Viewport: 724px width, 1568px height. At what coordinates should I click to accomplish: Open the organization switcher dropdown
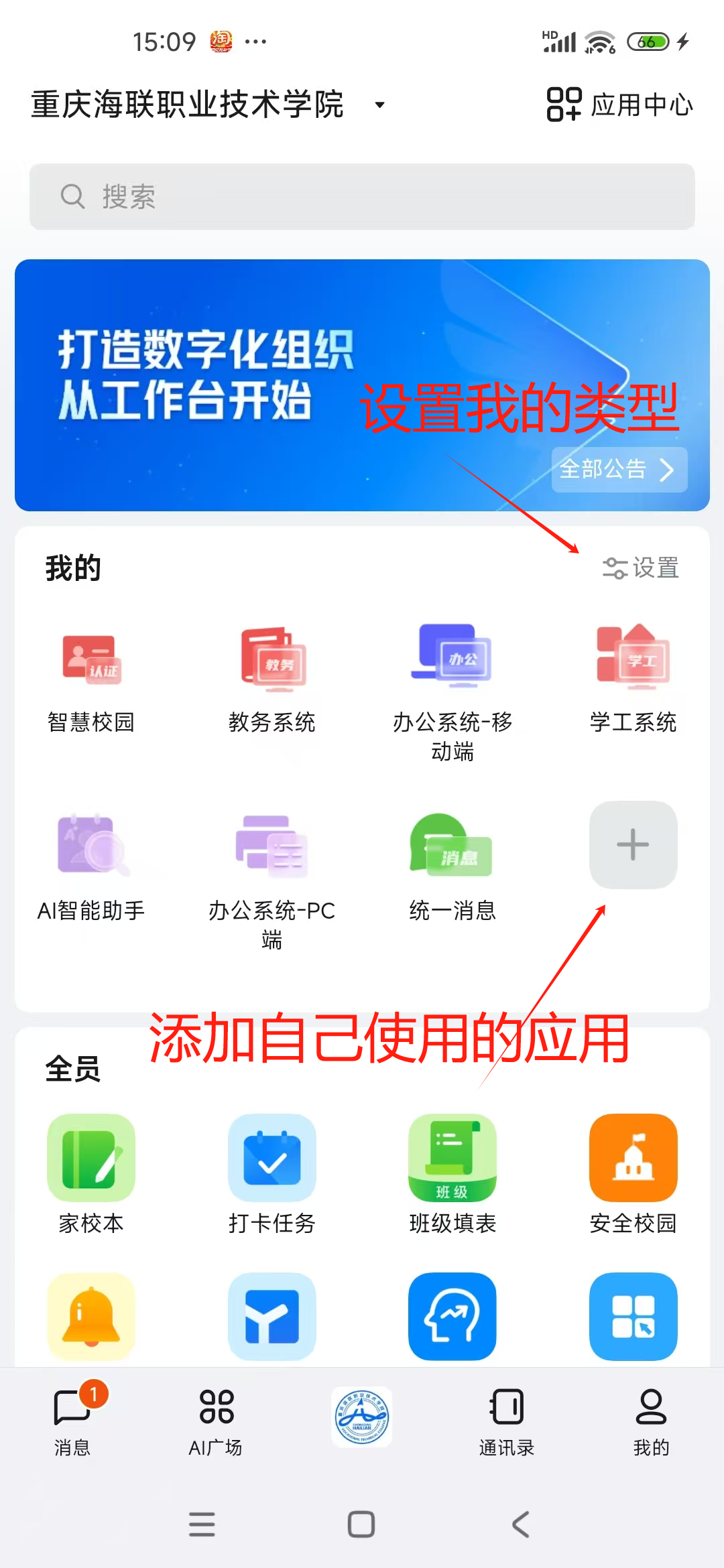pyautogui.click(x=379, y=105)
